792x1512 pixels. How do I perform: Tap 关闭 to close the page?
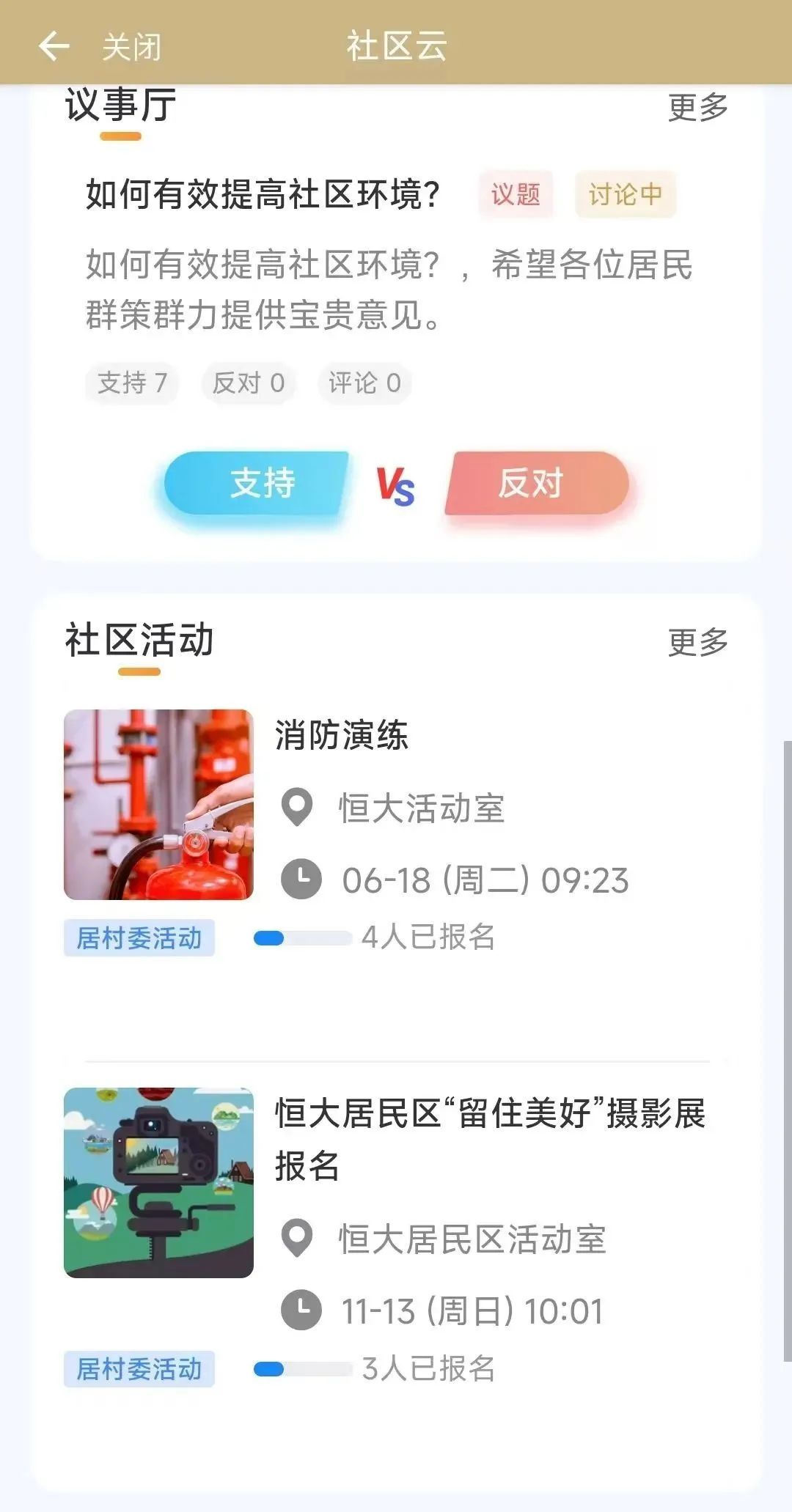131,48
